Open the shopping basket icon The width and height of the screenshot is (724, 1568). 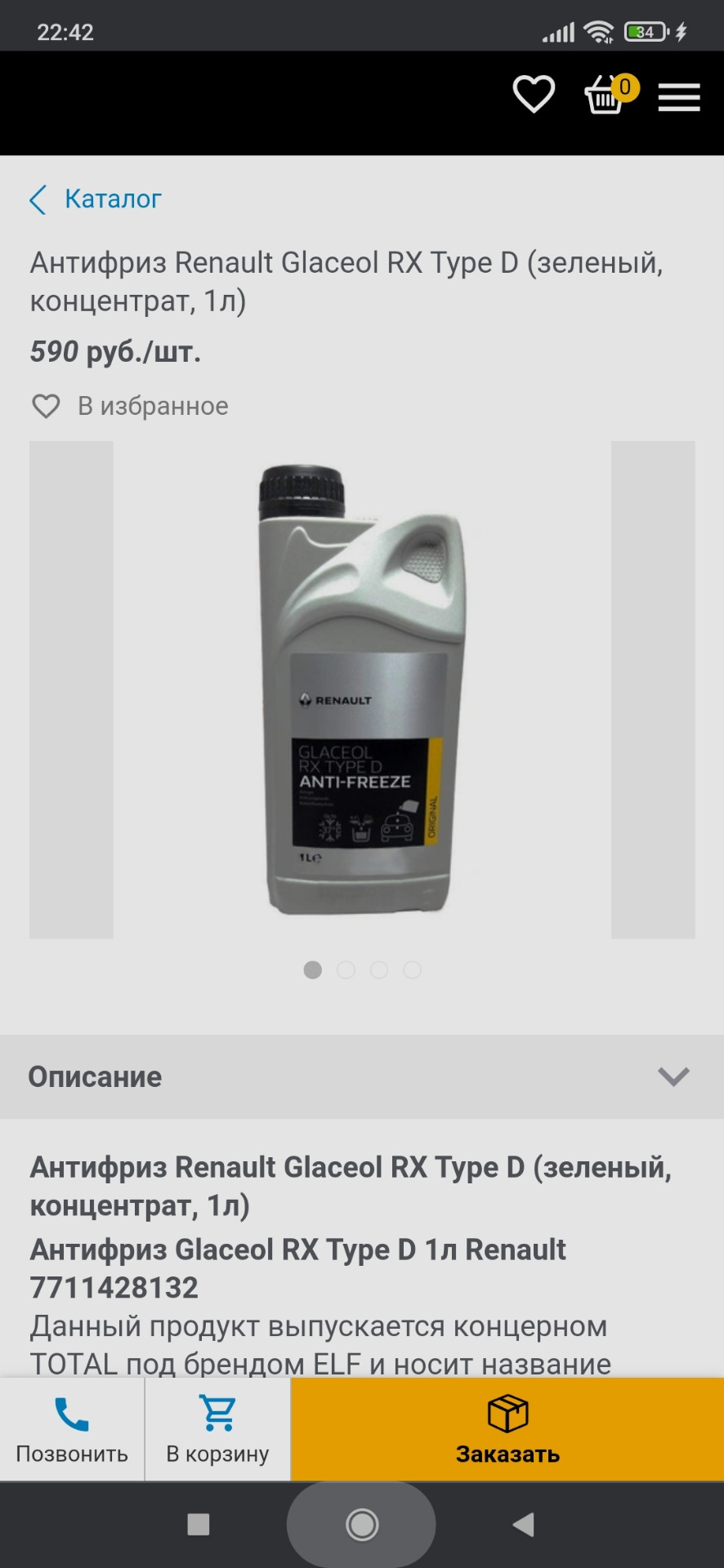pyautogui.click(x=606, y=96)
